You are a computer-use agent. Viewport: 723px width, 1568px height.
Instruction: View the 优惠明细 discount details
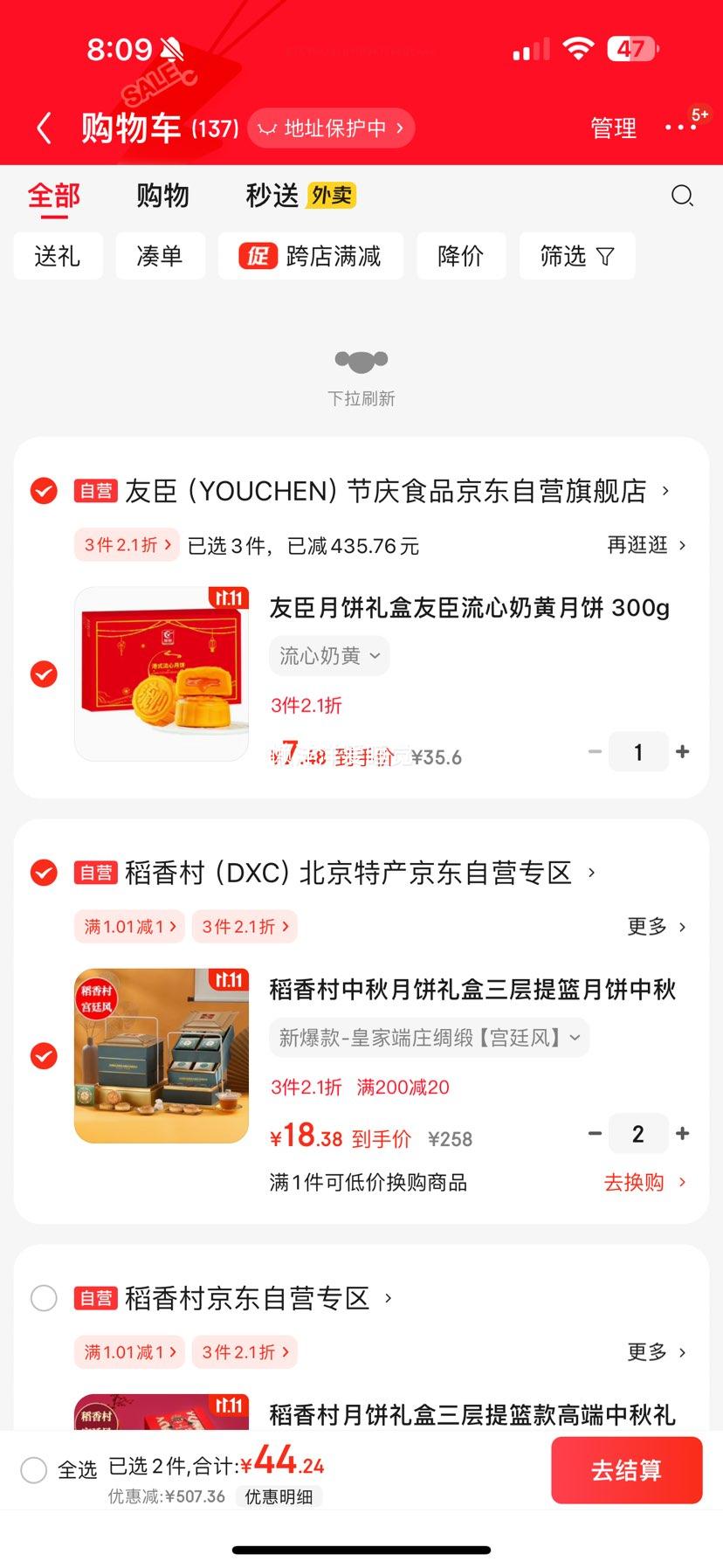pos(279,1496)
